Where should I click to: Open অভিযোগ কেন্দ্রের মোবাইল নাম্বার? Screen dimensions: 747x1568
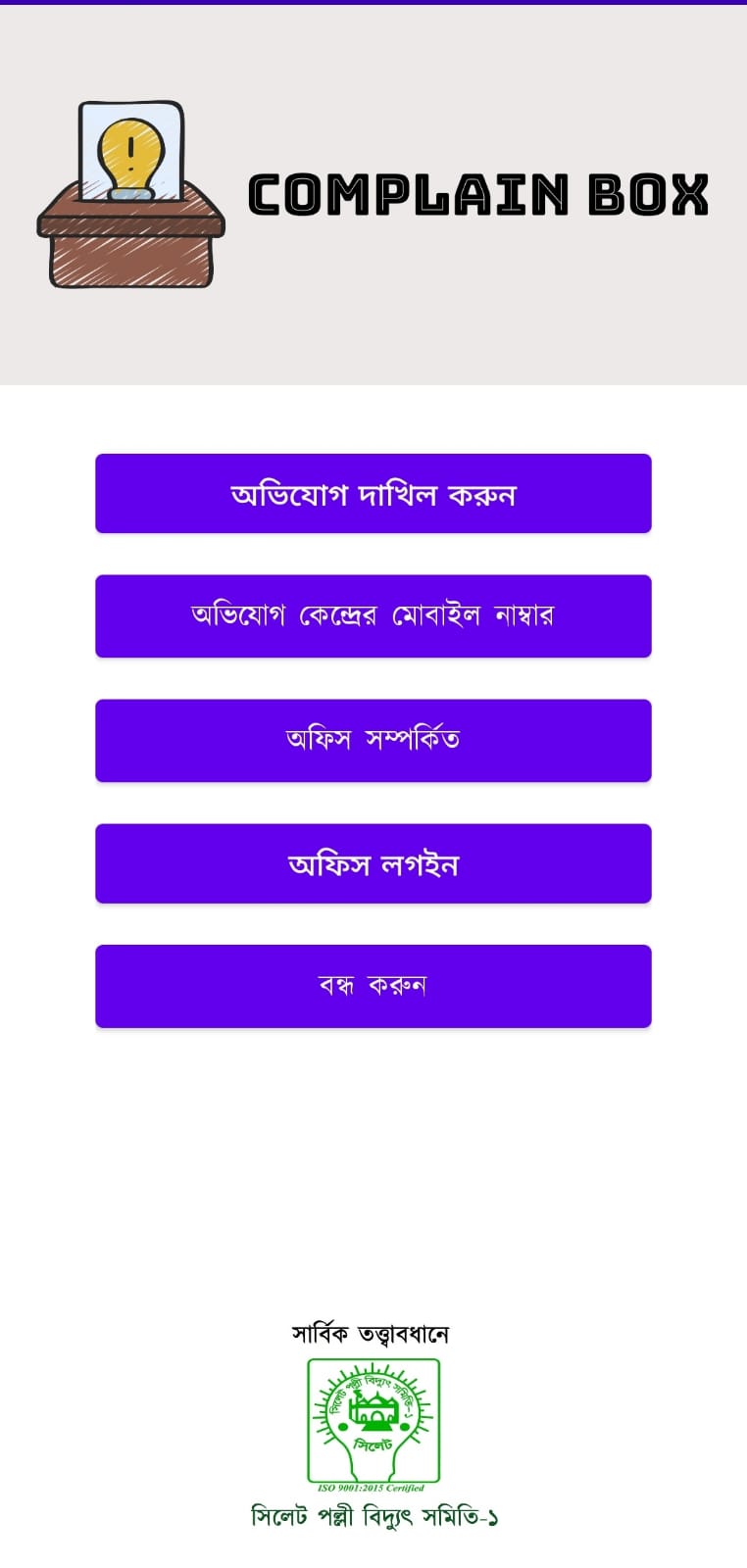pos(373,616)
